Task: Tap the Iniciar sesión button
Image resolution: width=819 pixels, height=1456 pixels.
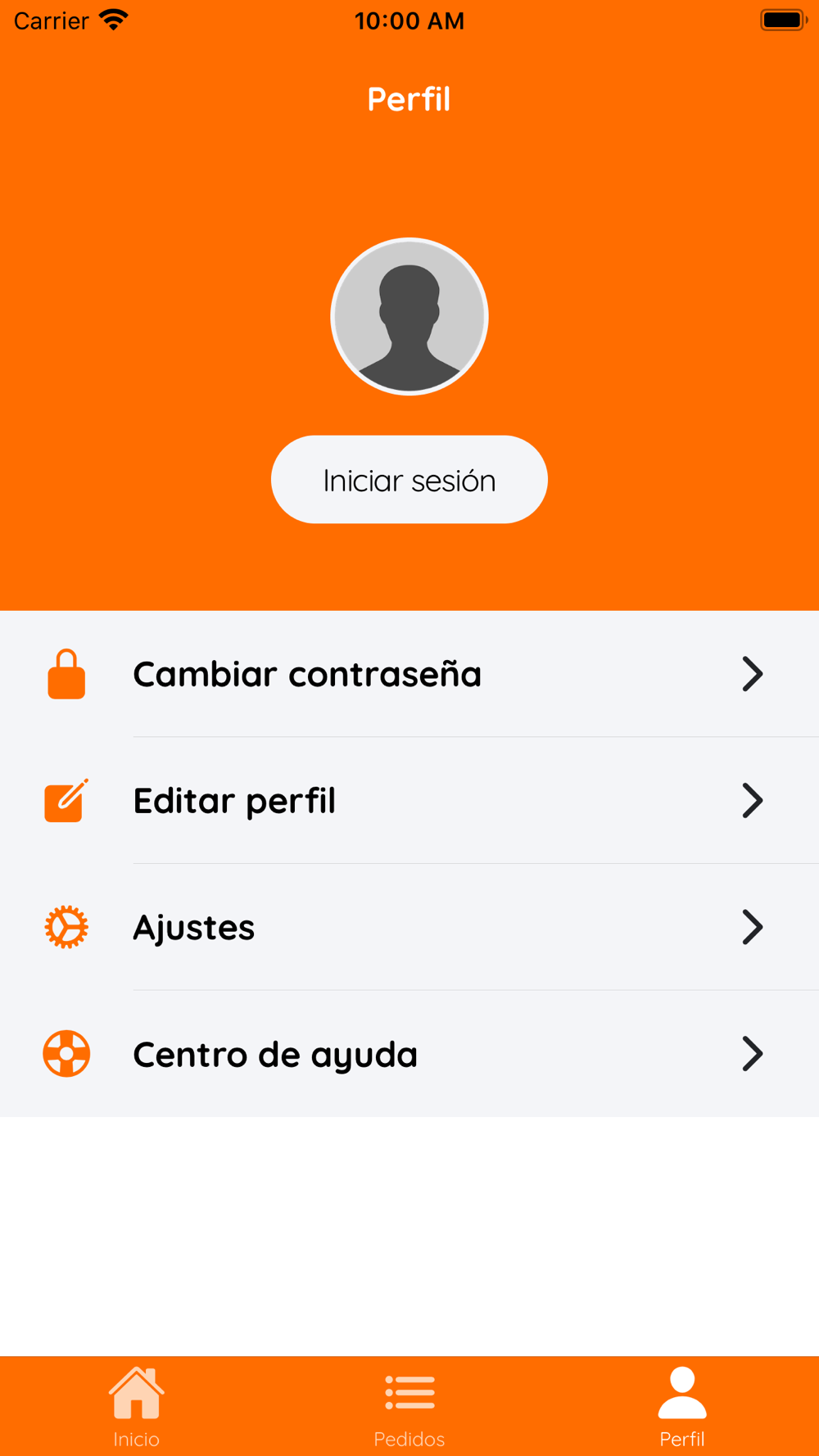Action: (x=409, y=480)
